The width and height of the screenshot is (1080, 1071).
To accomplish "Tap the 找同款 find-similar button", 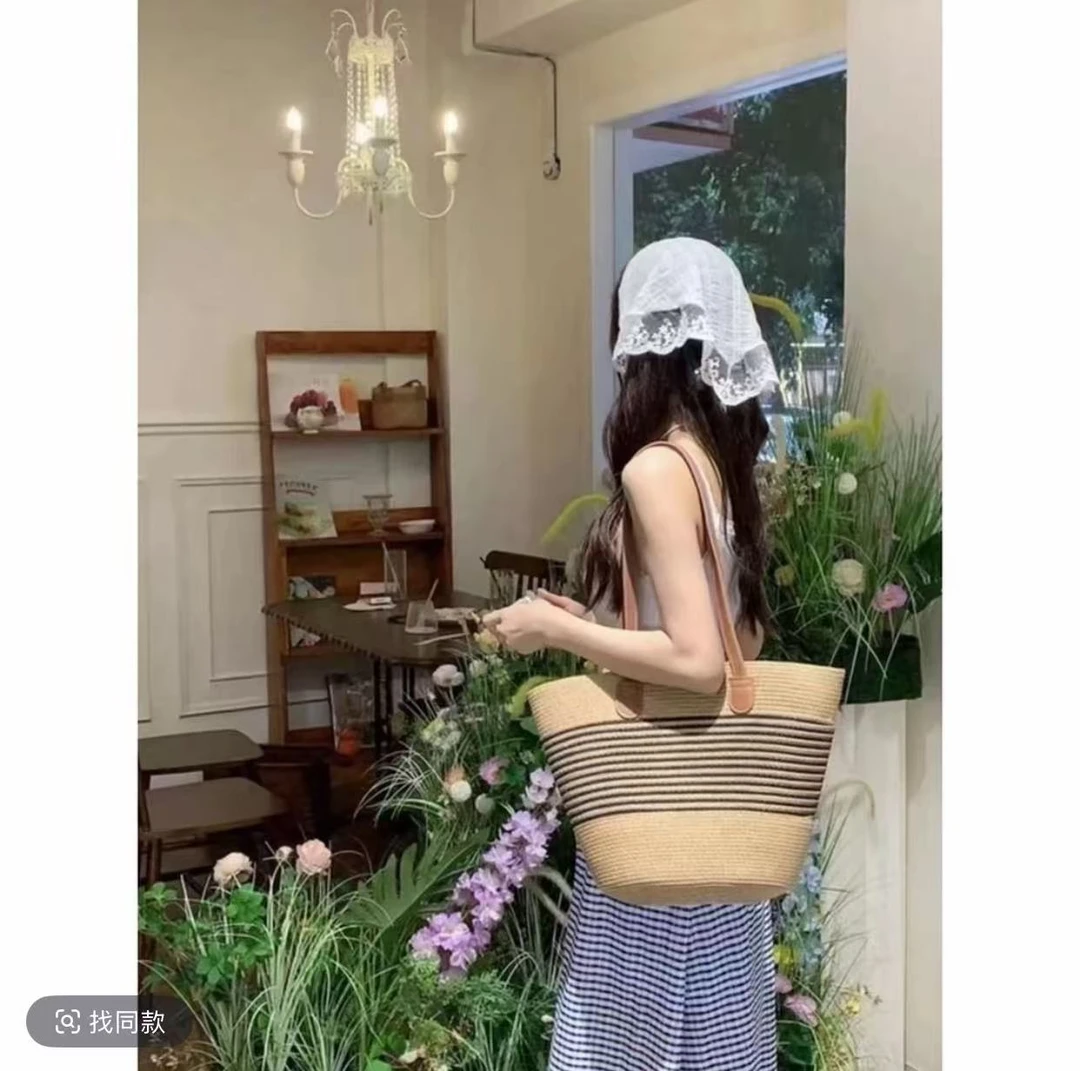I will coord(110,1021).
